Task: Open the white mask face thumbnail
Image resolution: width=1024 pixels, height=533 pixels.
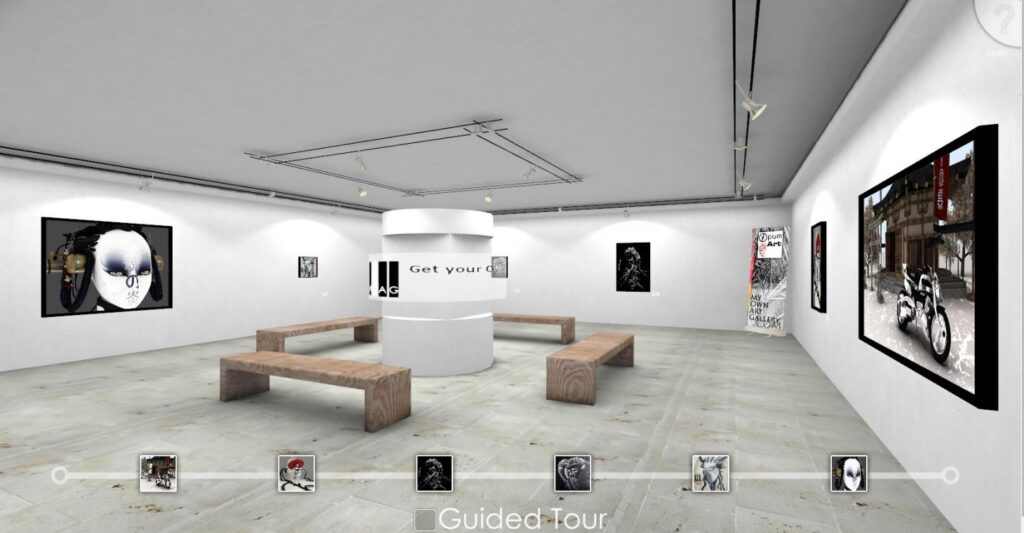Action: click(848, 473)
